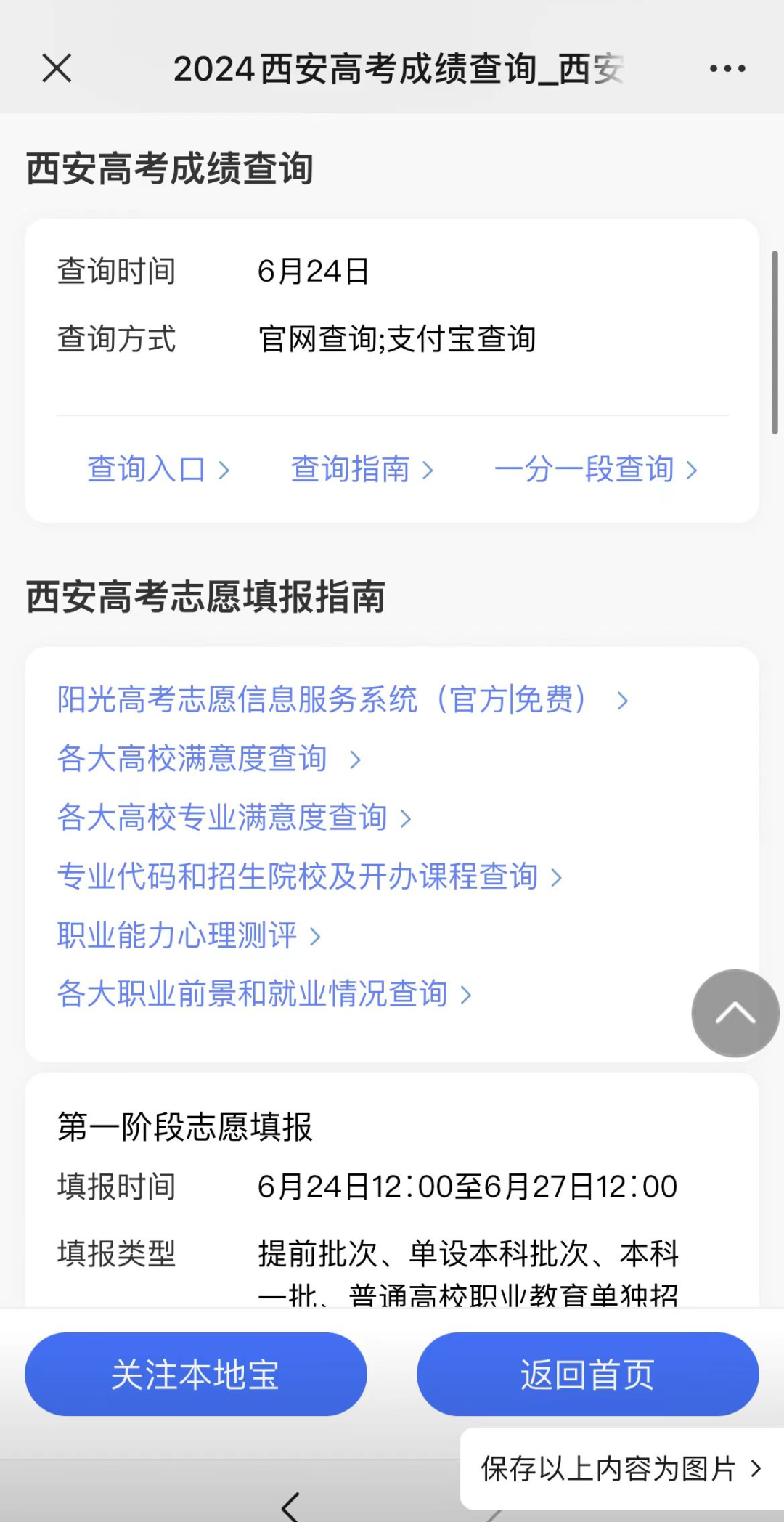Open the three-dot overflow menu
Screen dimensions: 784x1522
tap(727, 69)
